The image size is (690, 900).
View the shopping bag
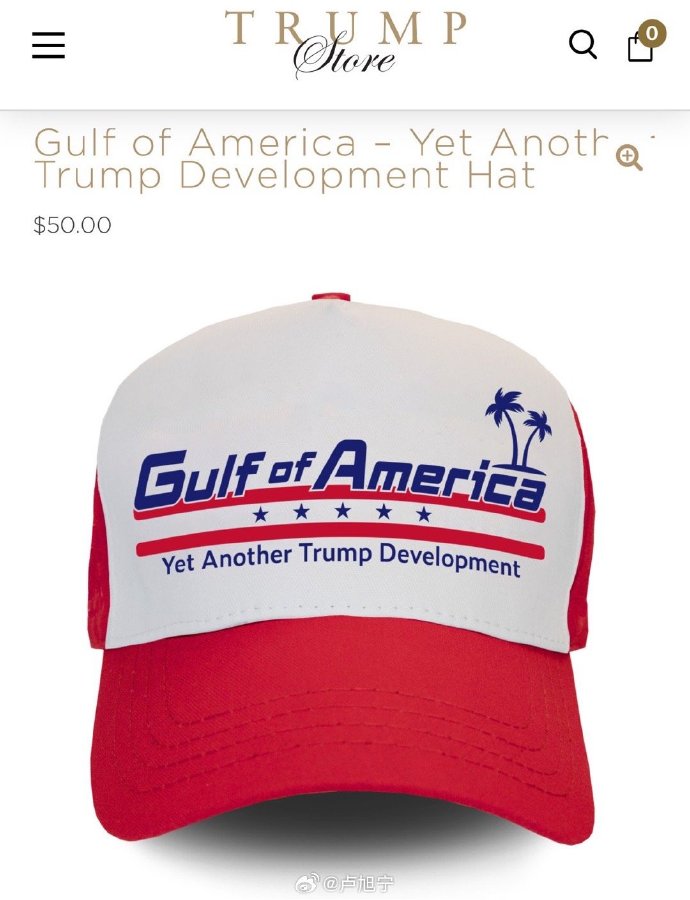coord(641,46)
